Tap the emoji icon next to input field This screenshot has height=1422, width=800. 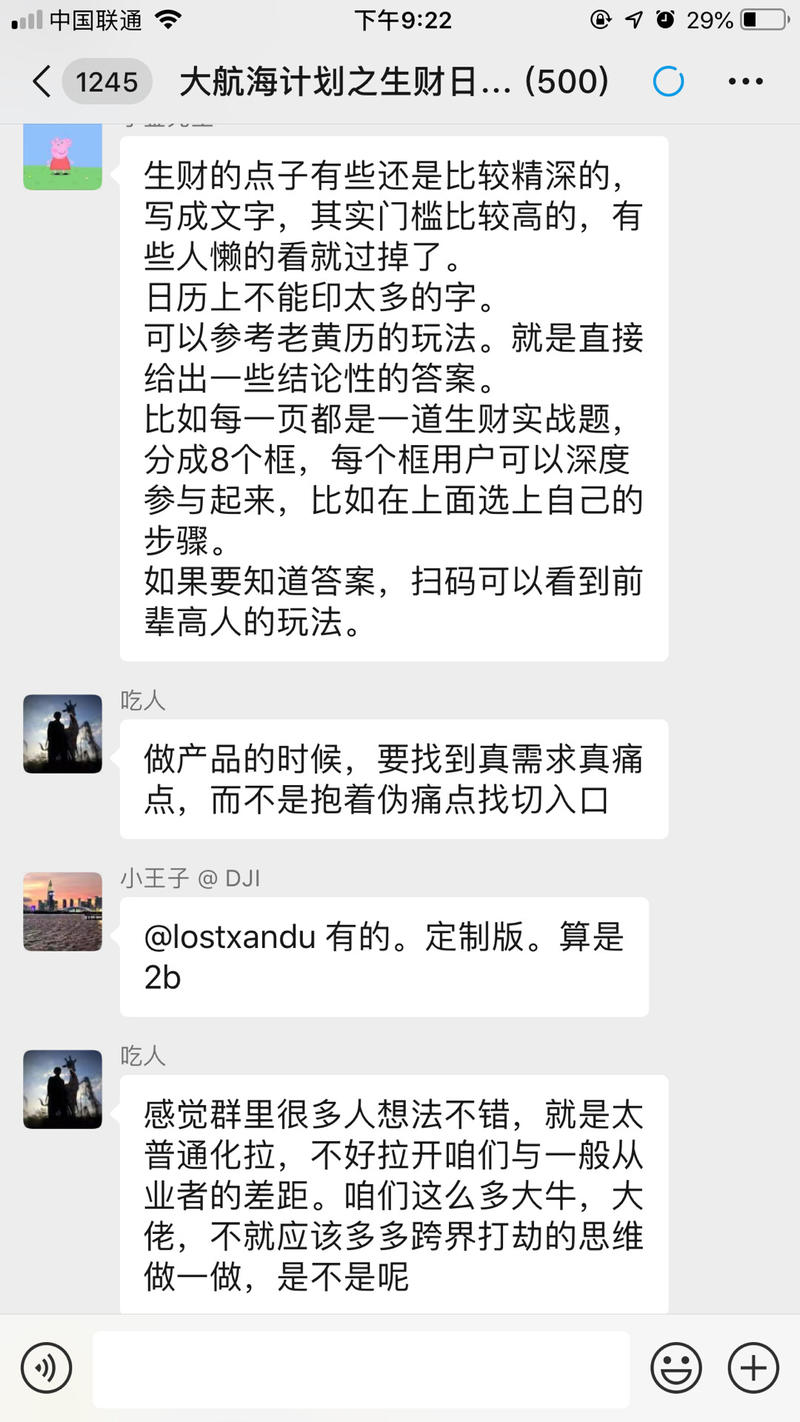tap(676, 1367)
